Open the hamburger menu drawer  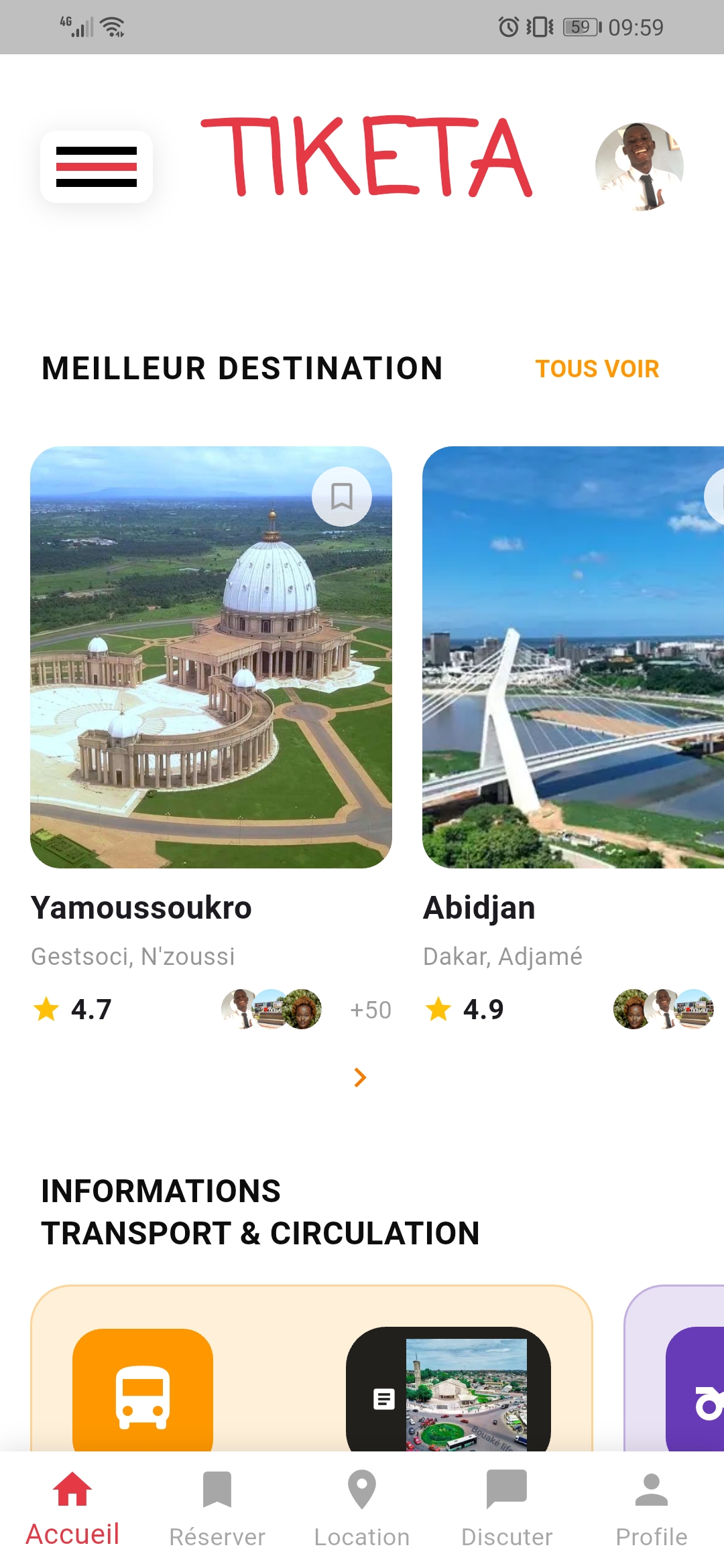click(x=97, y=167)
